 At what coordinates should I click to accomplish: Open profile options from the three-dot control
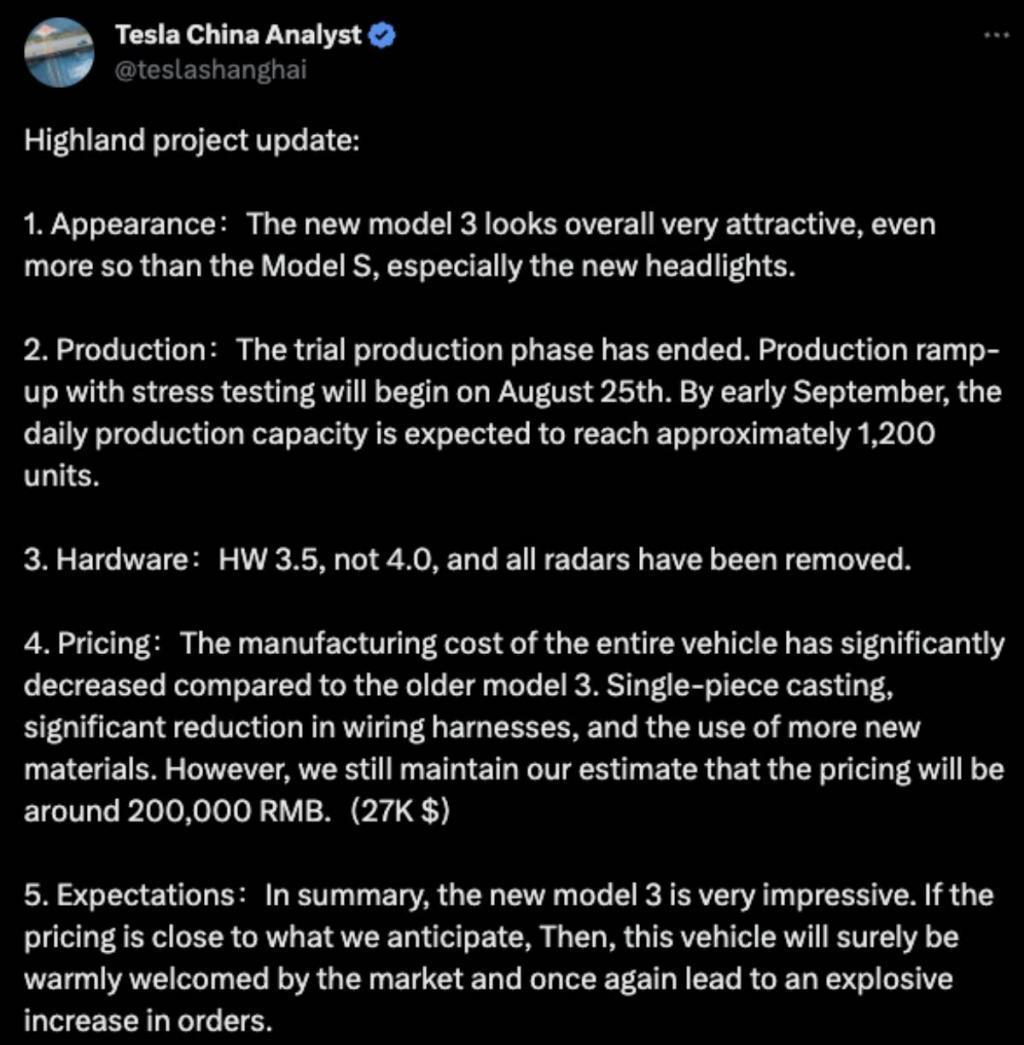[x=994, y=33]
